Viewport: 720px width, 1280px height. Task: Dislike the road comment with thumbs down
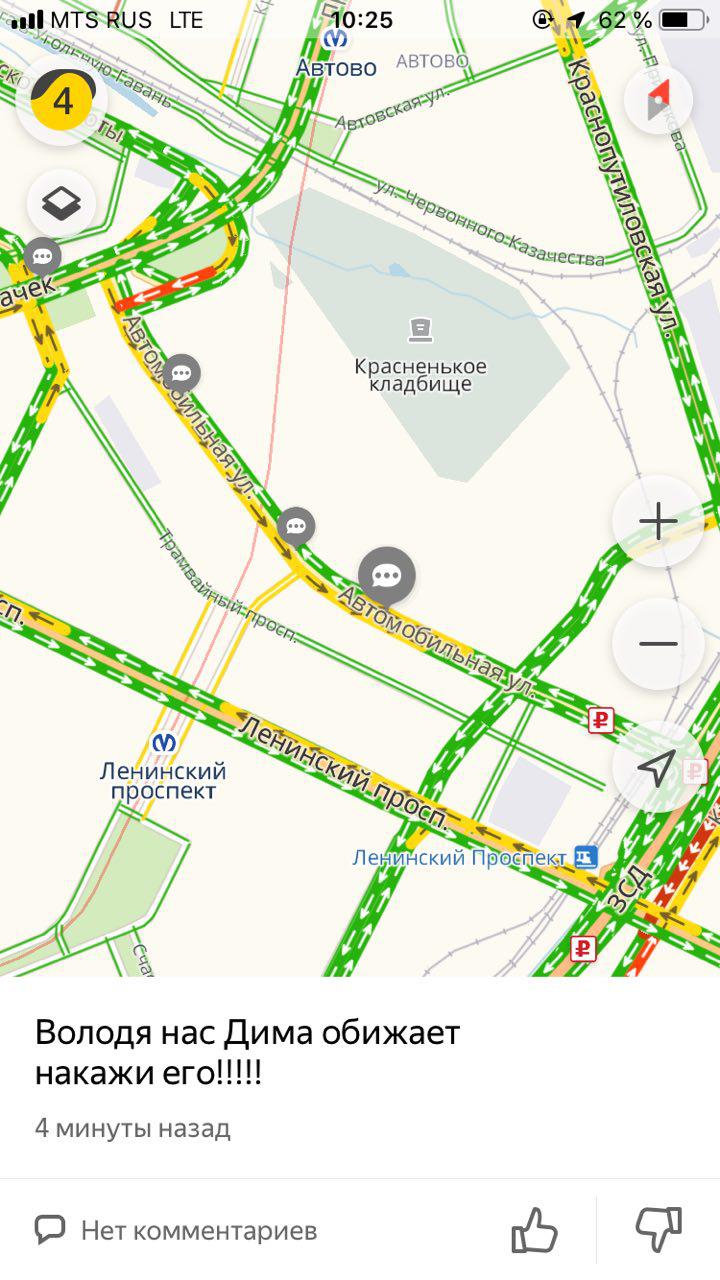click(658, 1229)
